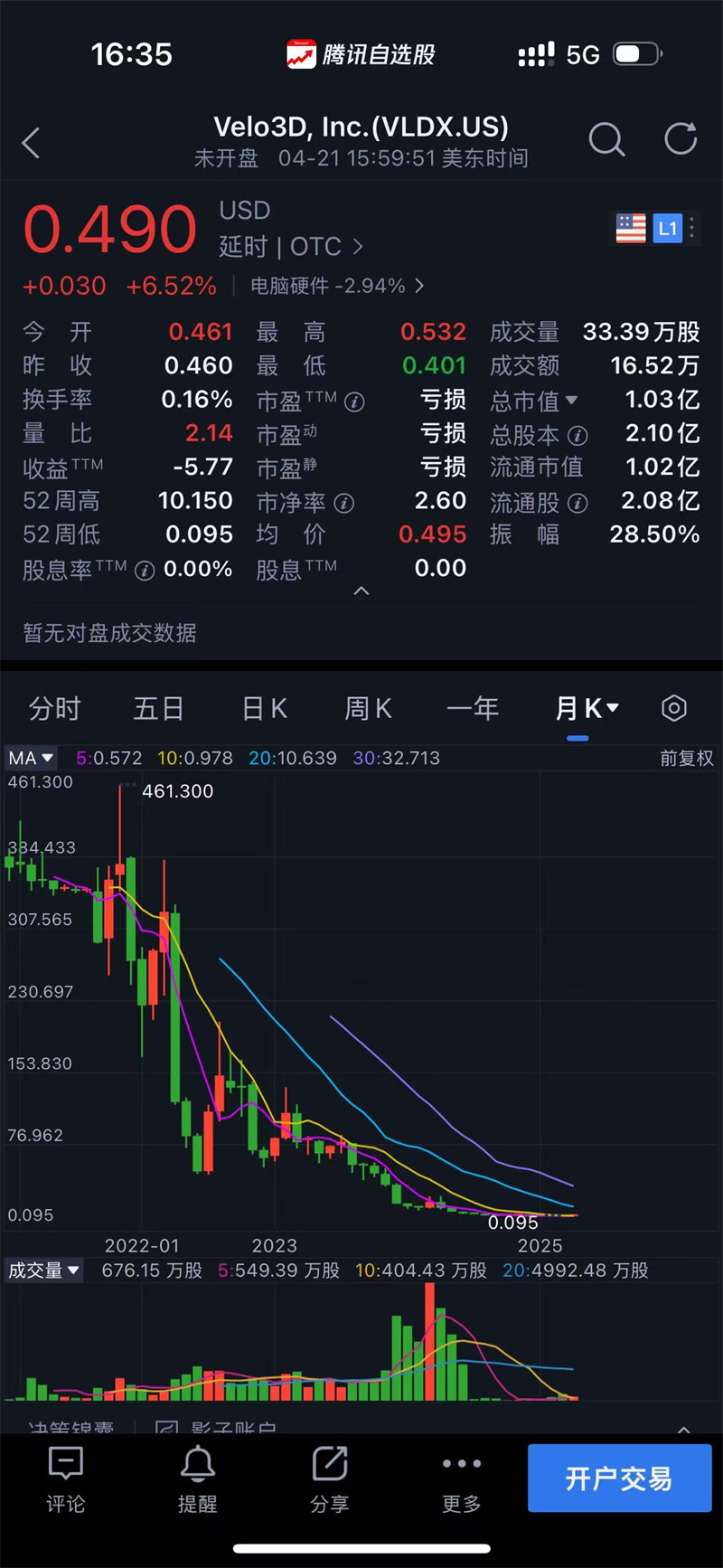The height and width of the screenshot is (1568, 723).
Task: Change the MA indicator dropdown
Action: coord(32,758)
